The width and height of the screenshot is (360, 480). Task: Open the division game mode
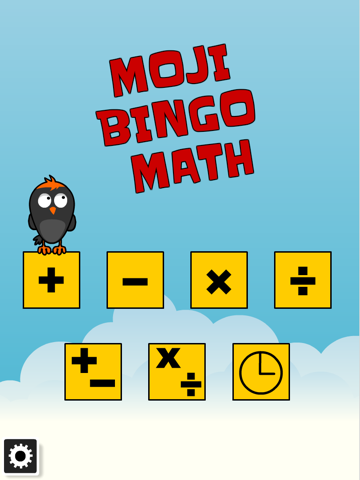303,280
